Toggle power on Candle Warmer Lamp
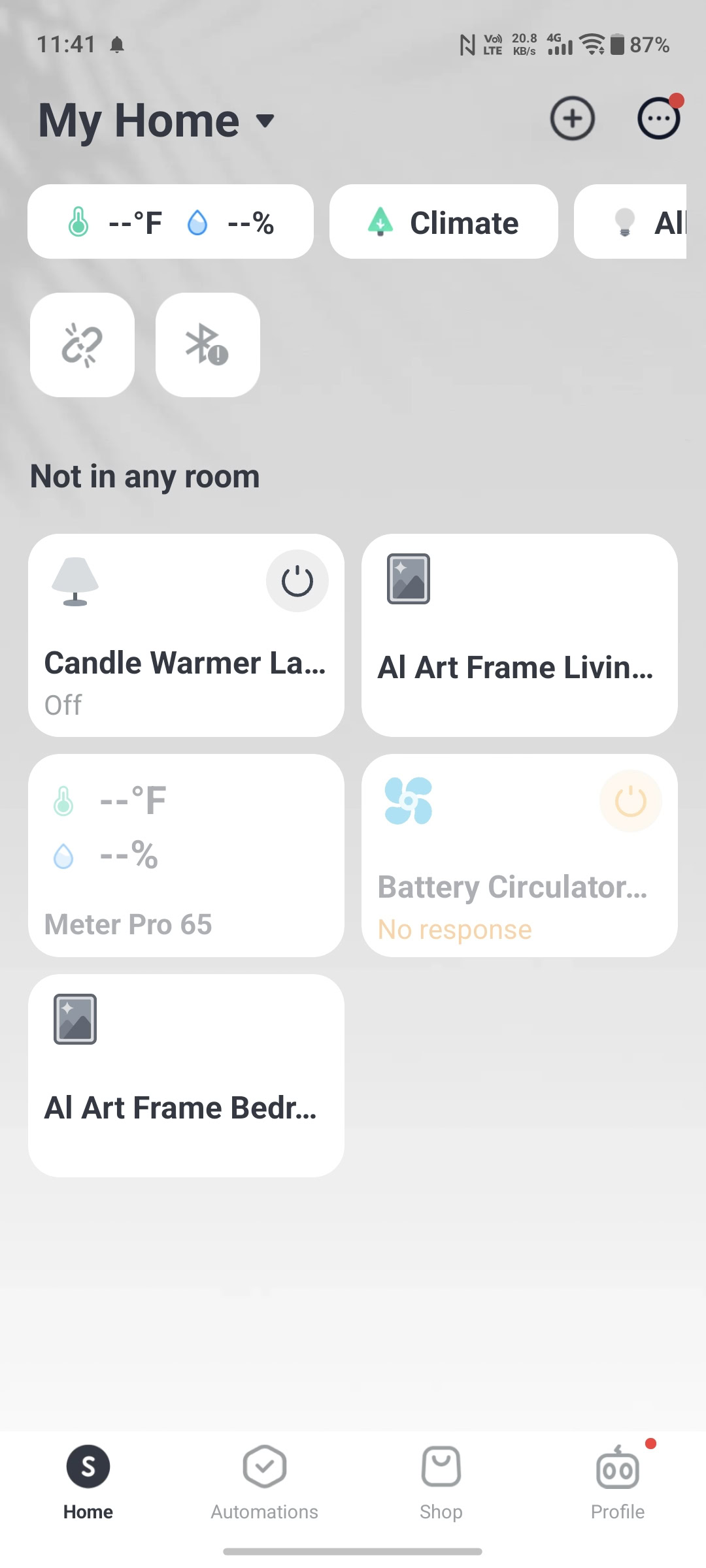Viewport: 706px width, 1568px height. [297, 581]
